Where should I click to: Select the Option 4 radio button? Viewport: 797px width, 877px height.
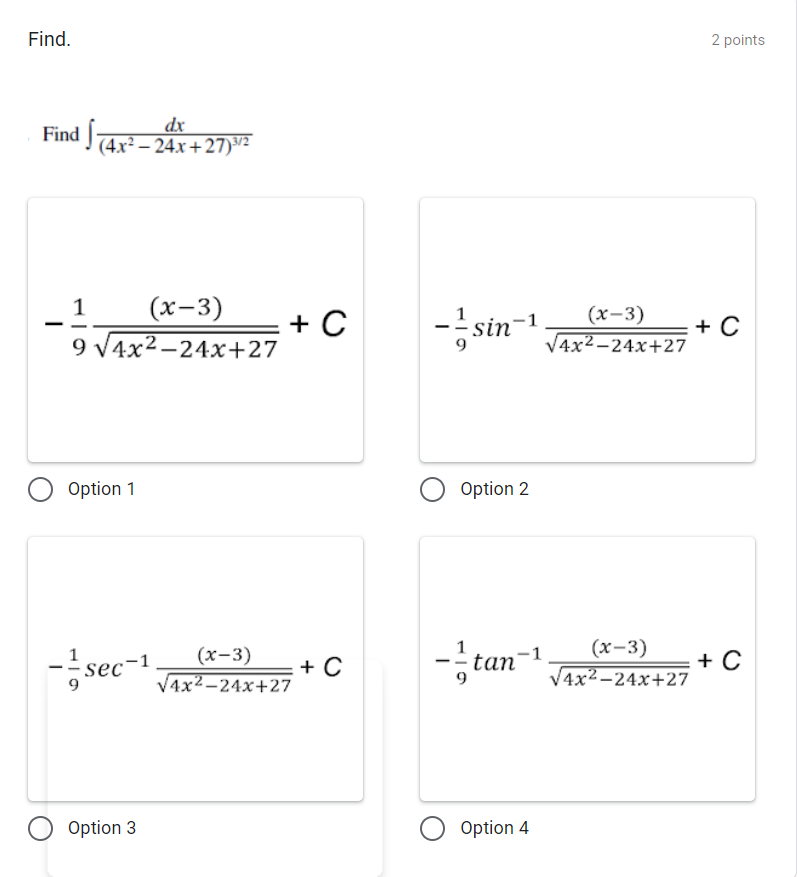point(433,828)
